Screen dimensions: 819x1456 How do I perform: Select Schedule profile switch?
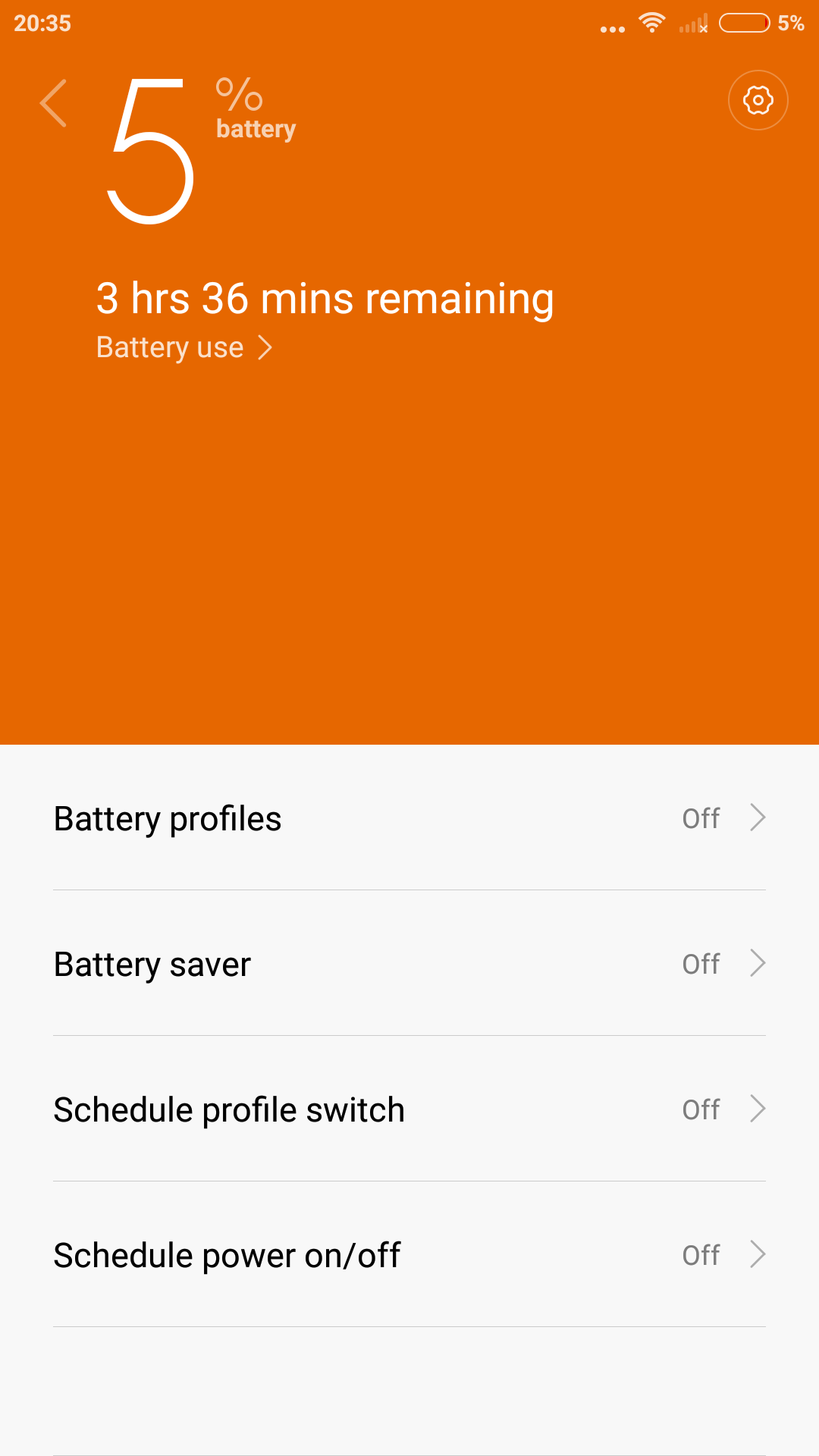point(409,1109)
